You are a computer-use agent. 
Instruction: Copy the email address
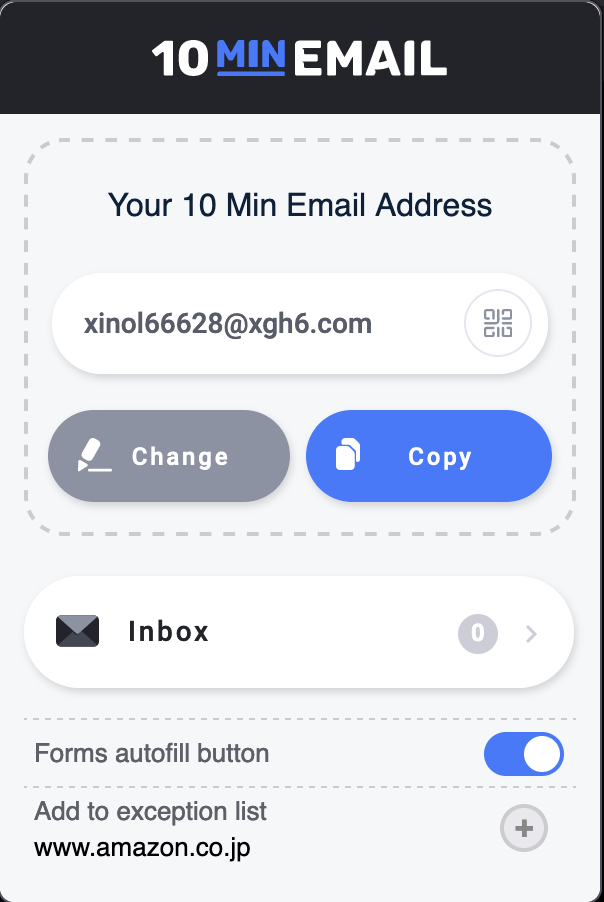coord(428,456)
